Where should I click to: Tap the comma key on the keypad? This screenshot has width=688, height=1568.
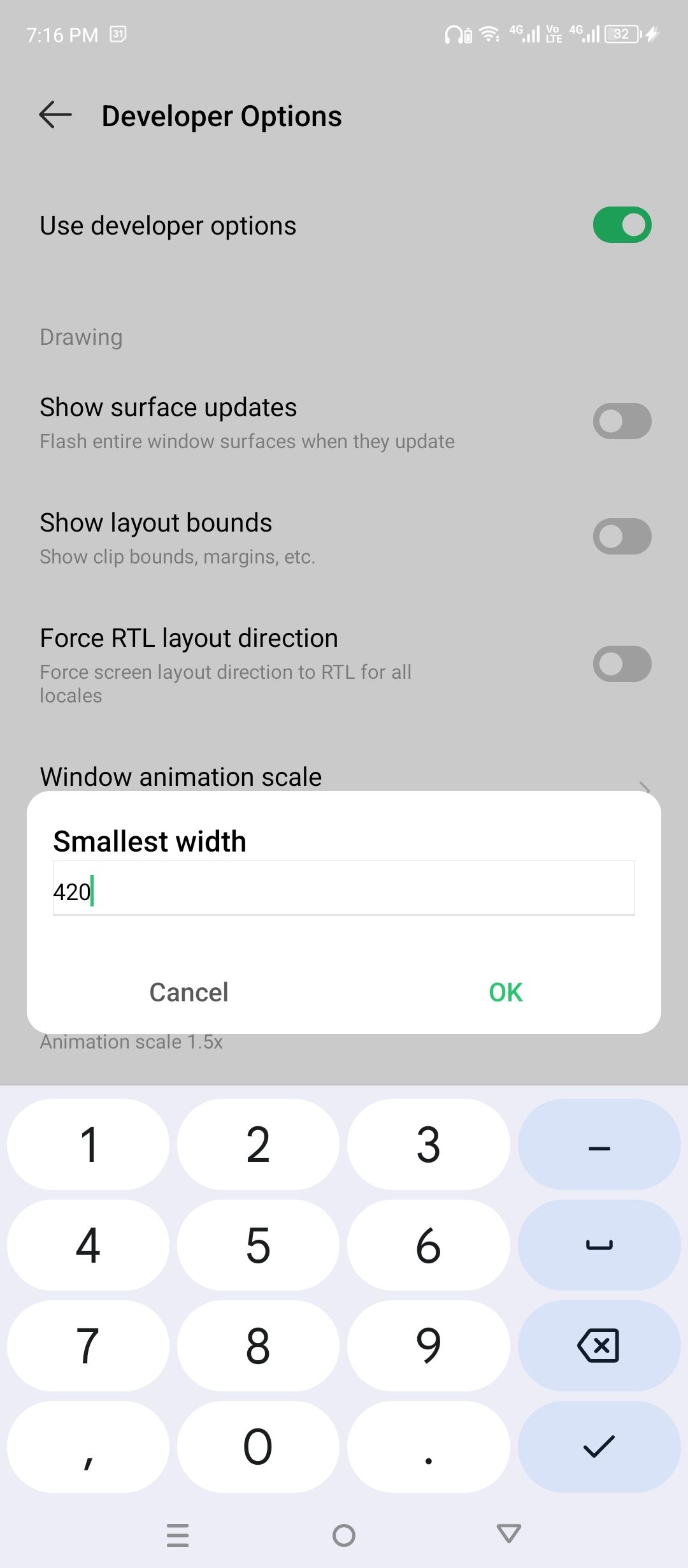tap(88, 1446)
